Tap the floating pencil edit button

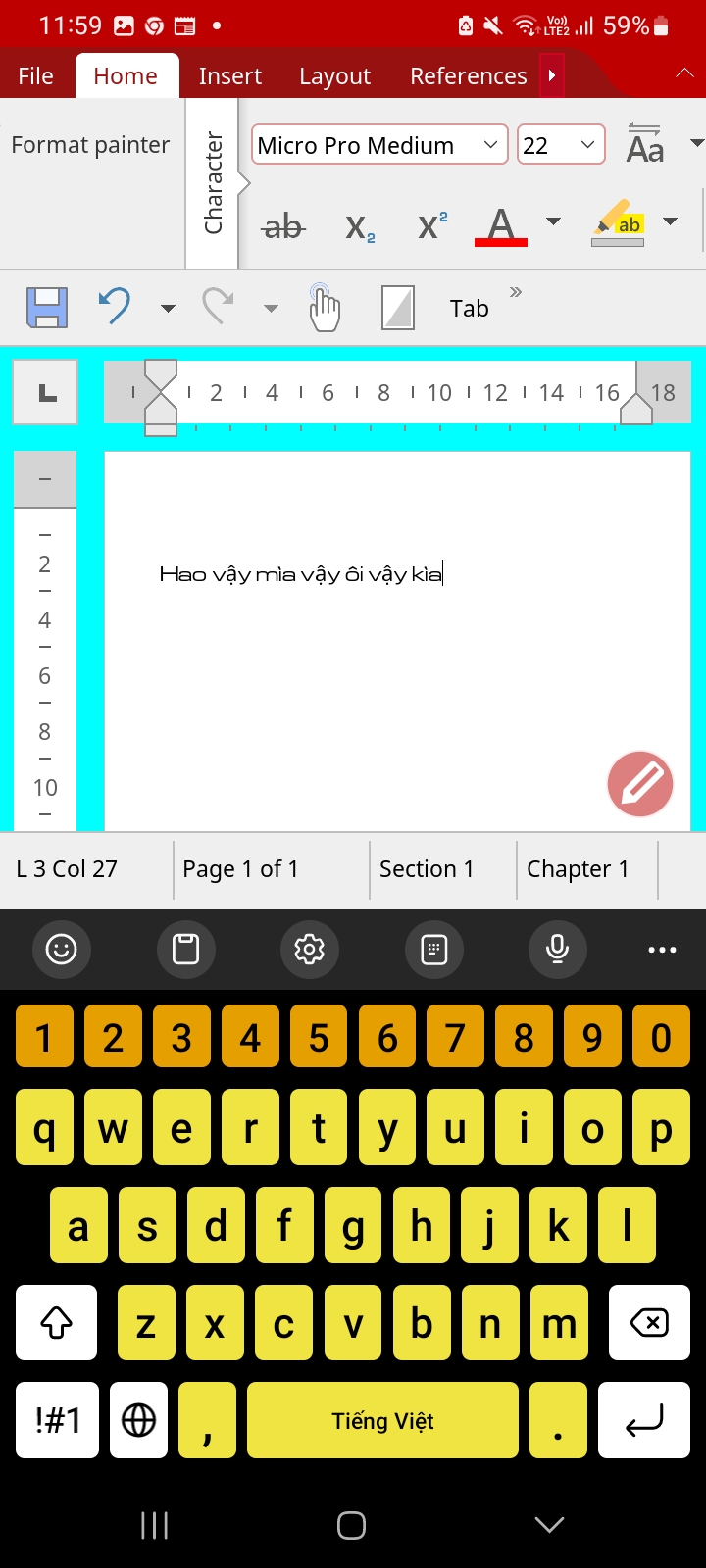click(x=640, y=784)
